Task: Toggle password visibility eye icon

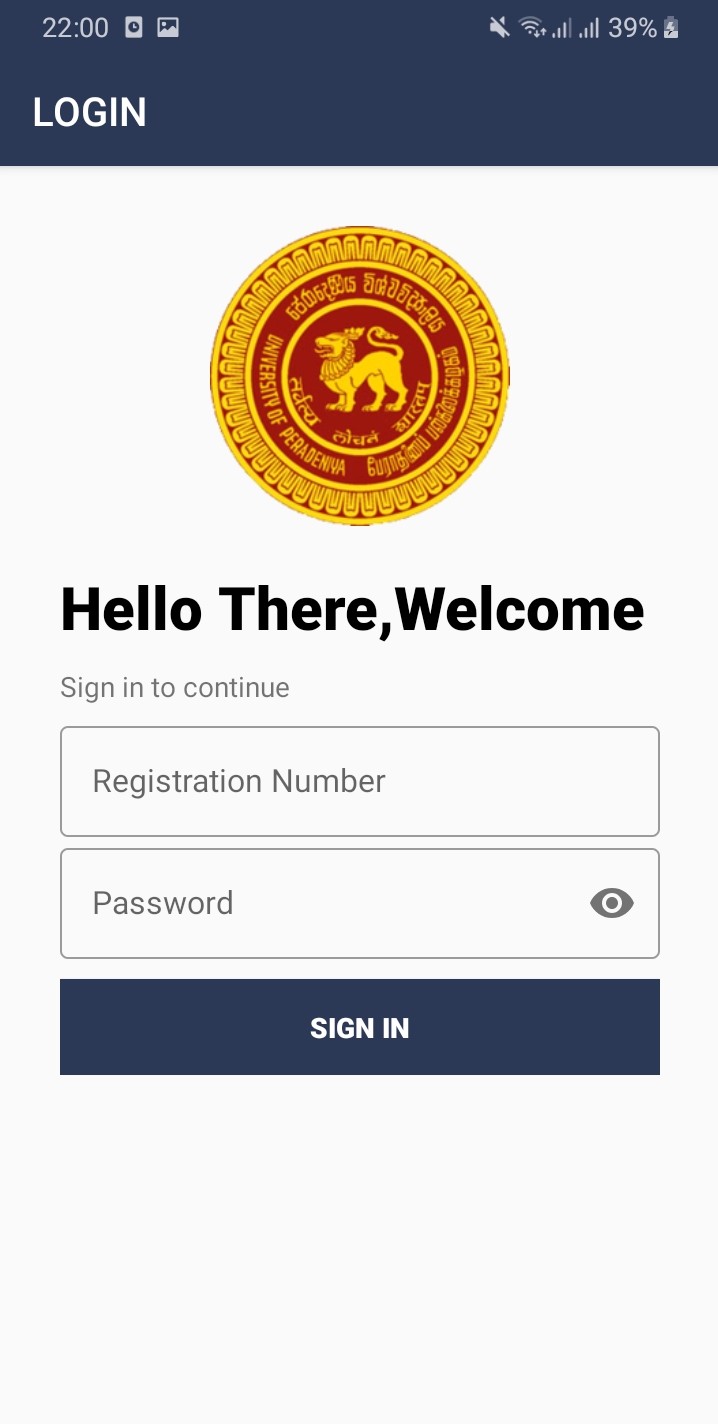Action: click(612, 904)
